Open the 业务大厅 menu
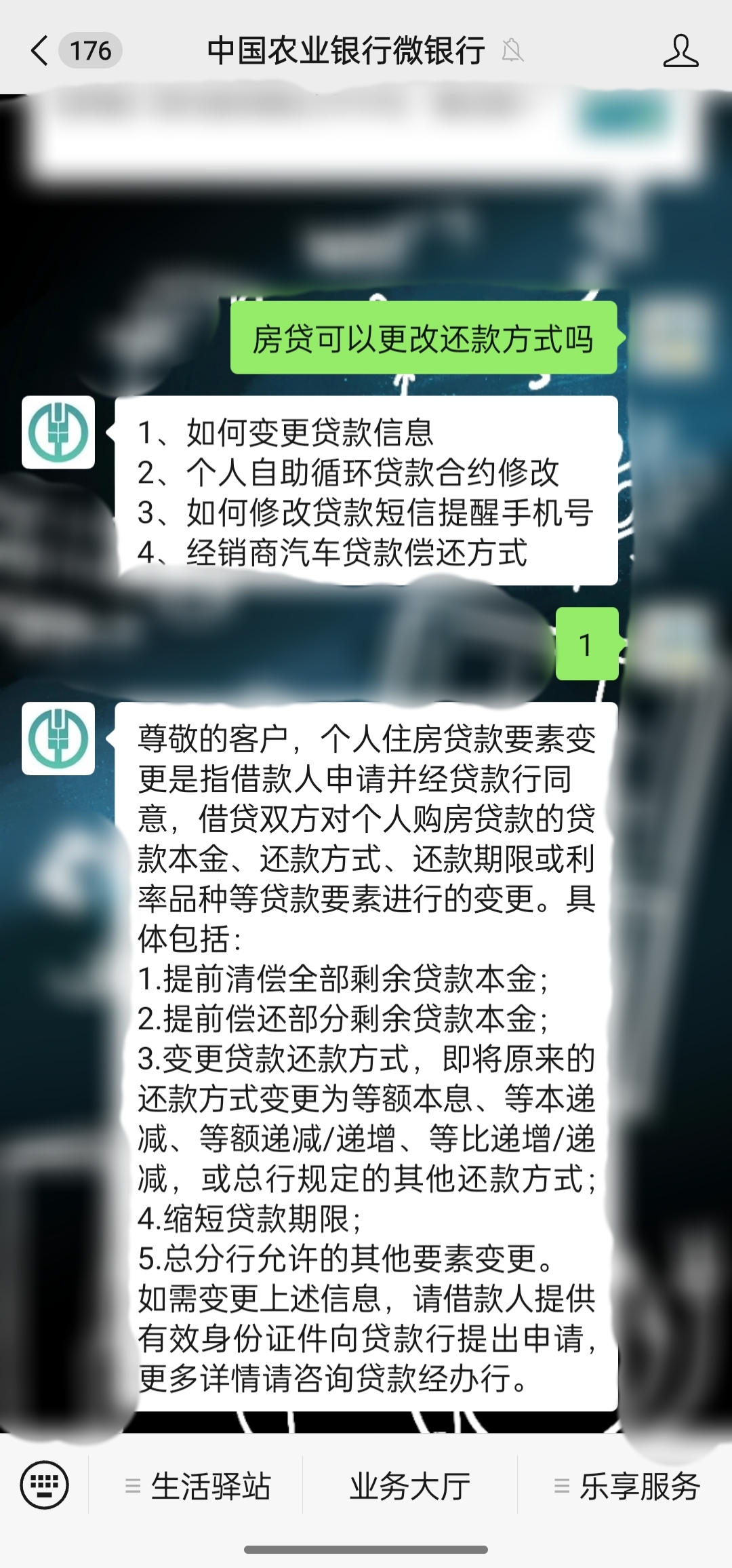732x1568 pixels. point(410,1486)
